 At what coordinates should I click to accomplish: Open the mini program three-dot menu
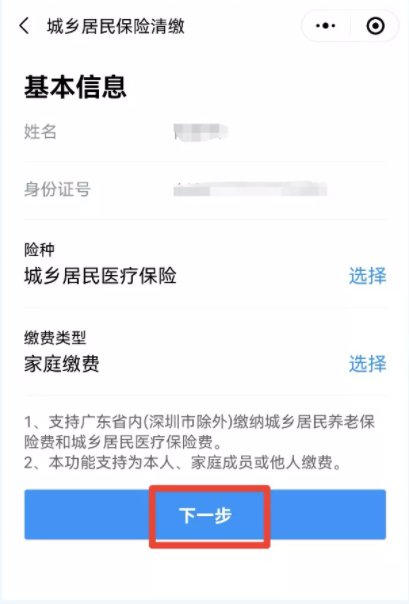325,26
